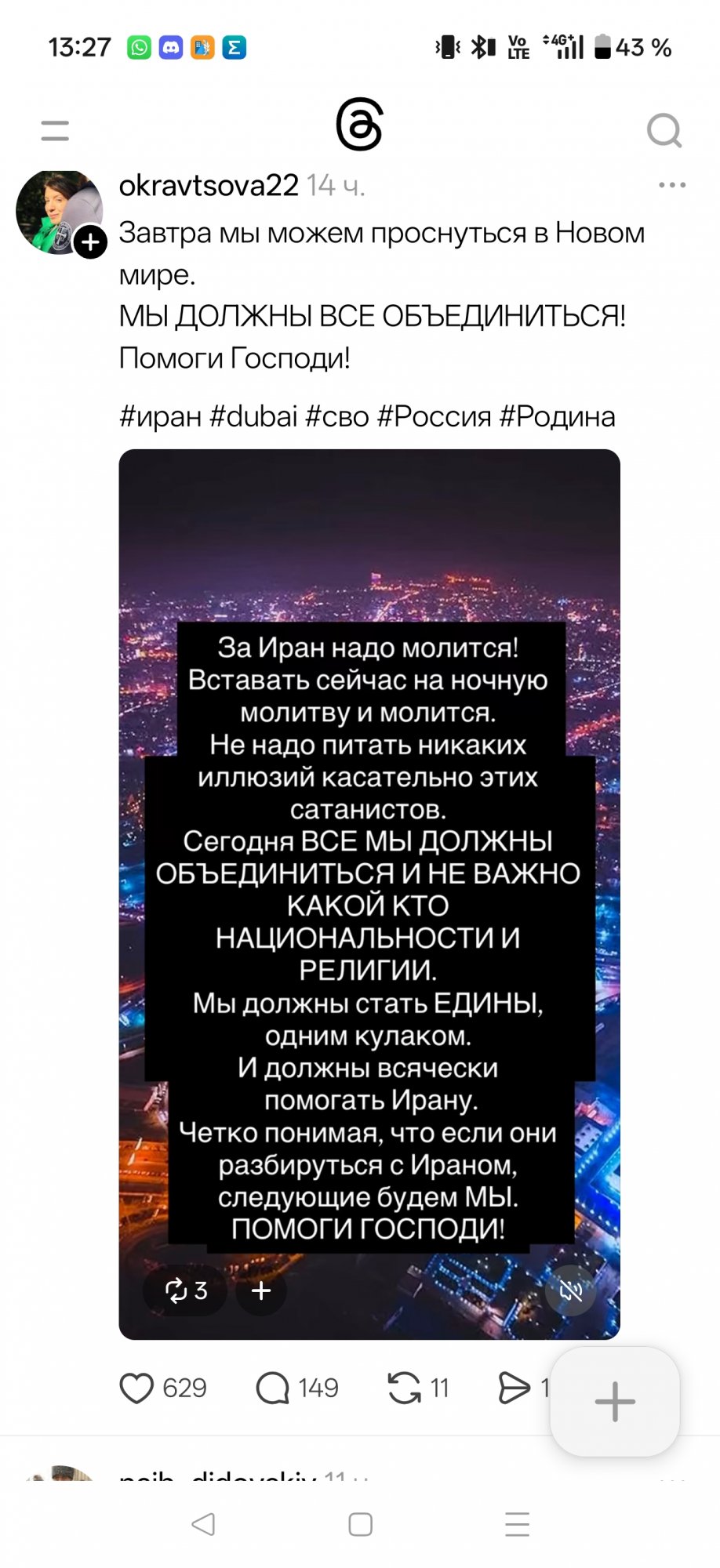Like okravtsova22's post
The height and width of the screenshot is (1568, 720).
[x=137, y=1388]
